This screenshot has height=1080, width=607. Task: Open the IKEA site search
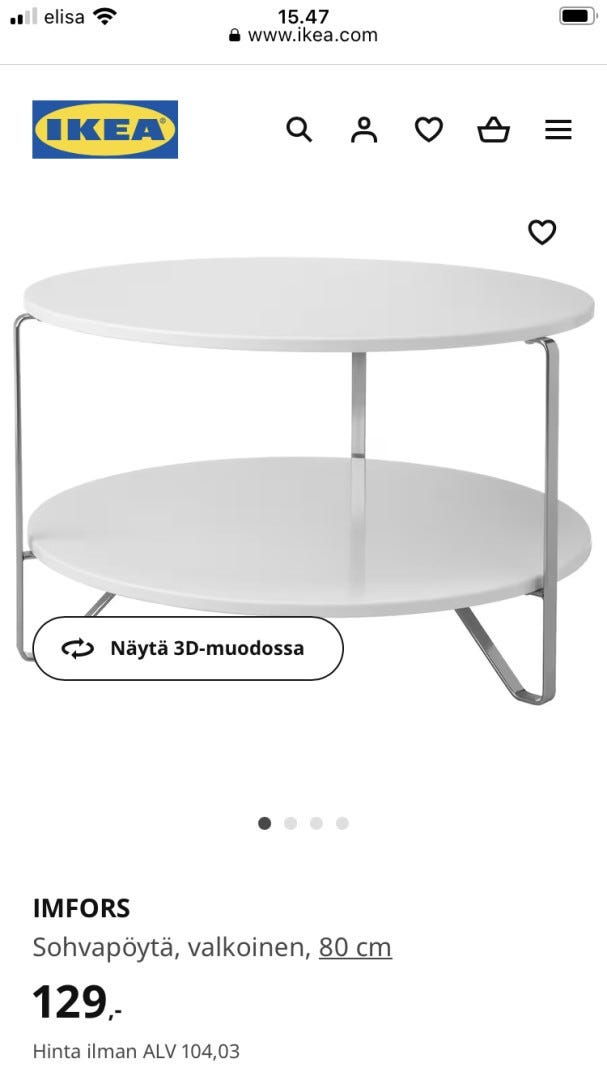[299, 130]
